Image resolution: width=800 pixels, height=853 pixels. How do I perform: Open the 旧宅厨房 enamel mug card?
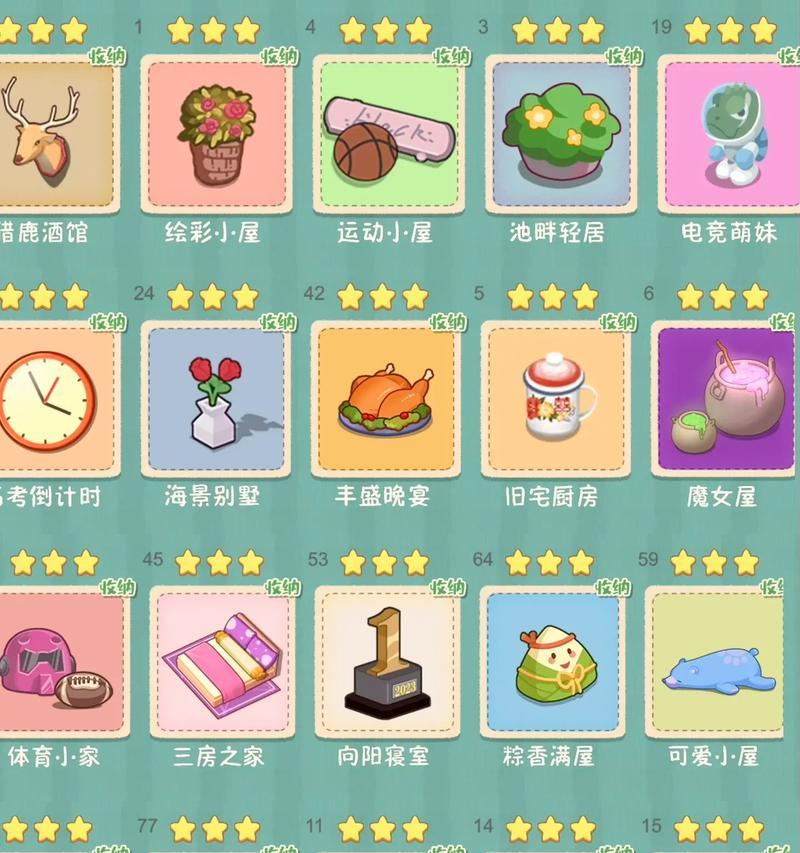click(556, 399)
